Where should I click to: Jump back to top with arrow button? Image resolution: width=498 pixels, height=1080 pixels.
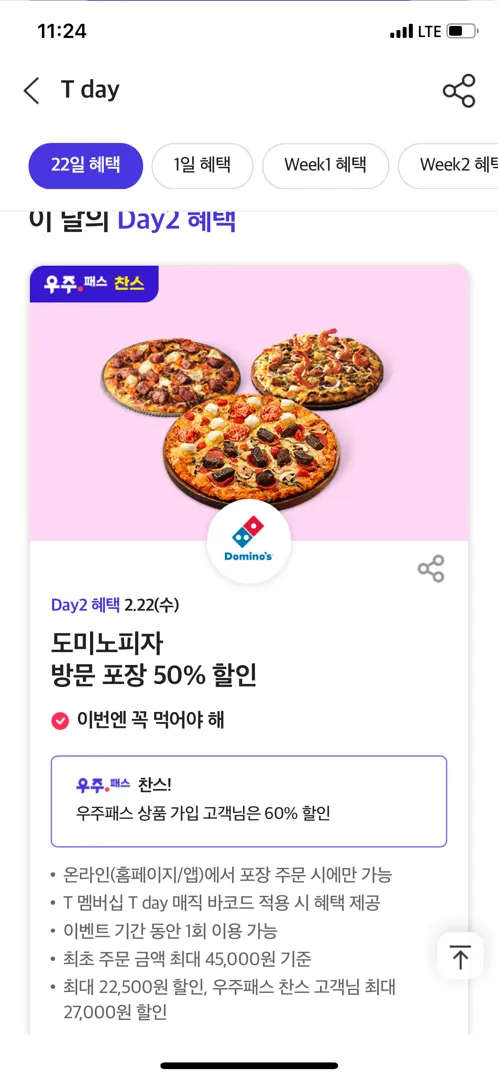[460, 957]
